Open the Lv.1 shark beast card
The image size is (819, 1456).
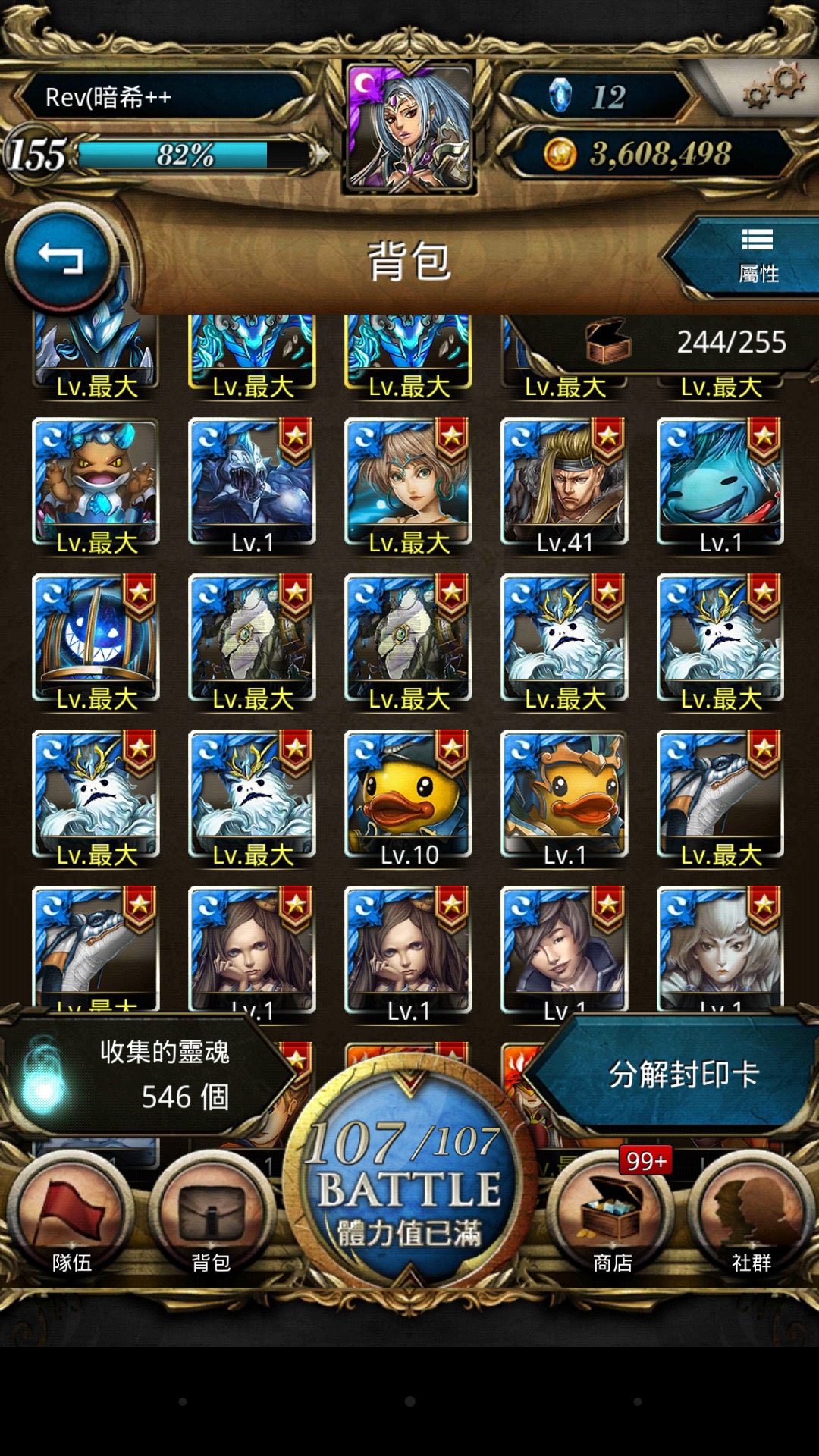coord(253,485)
